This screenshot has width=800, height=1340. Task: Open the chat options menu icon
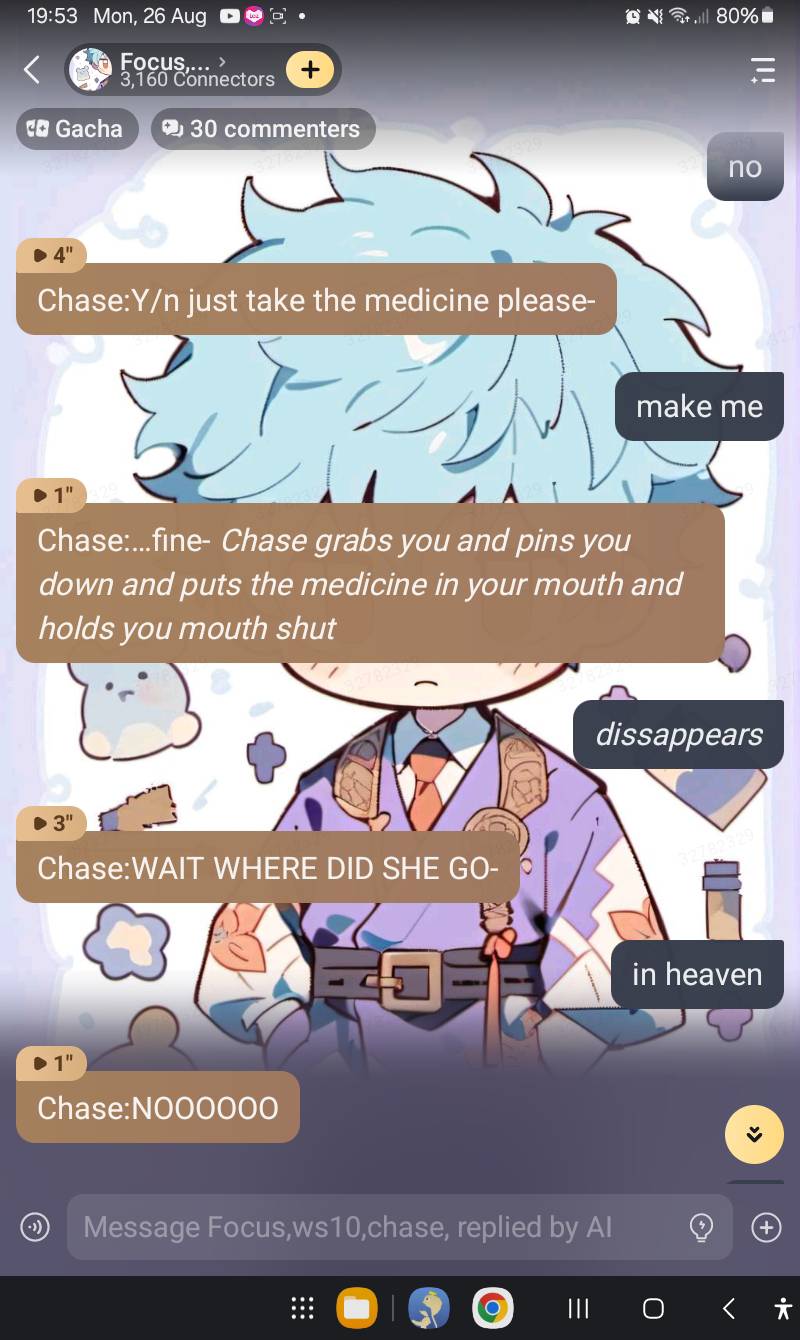[763, 70]
